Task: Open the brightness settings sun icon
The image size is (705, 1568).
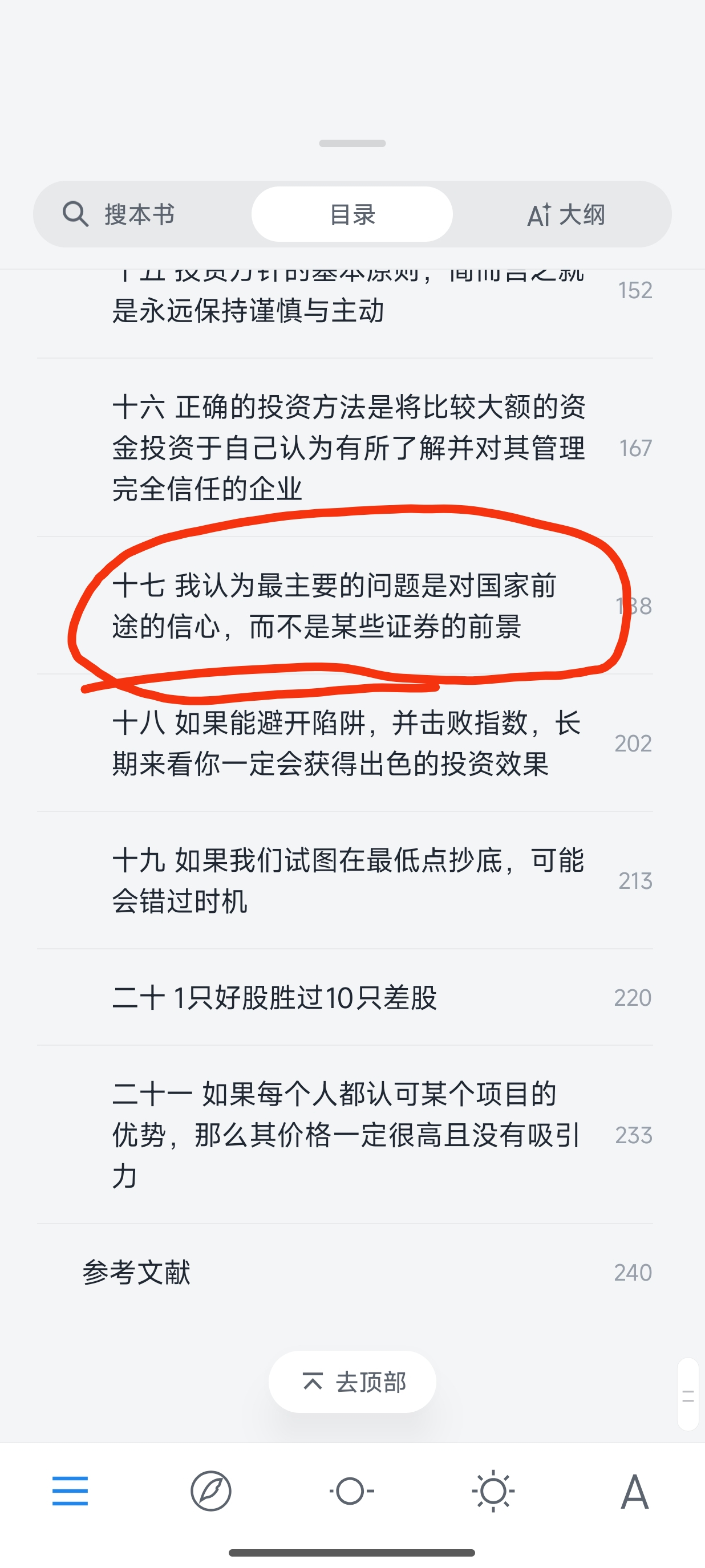Action: tap(492, 1490)
